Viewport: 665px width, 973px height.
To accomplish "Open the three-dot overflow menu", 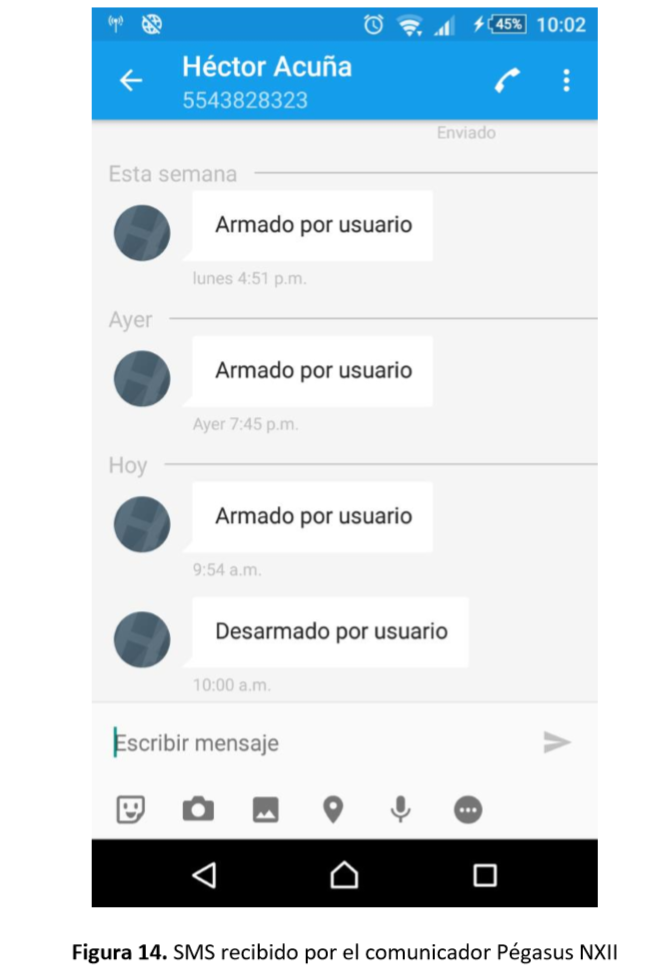I will pyautogui.click(x=566, y=81).
